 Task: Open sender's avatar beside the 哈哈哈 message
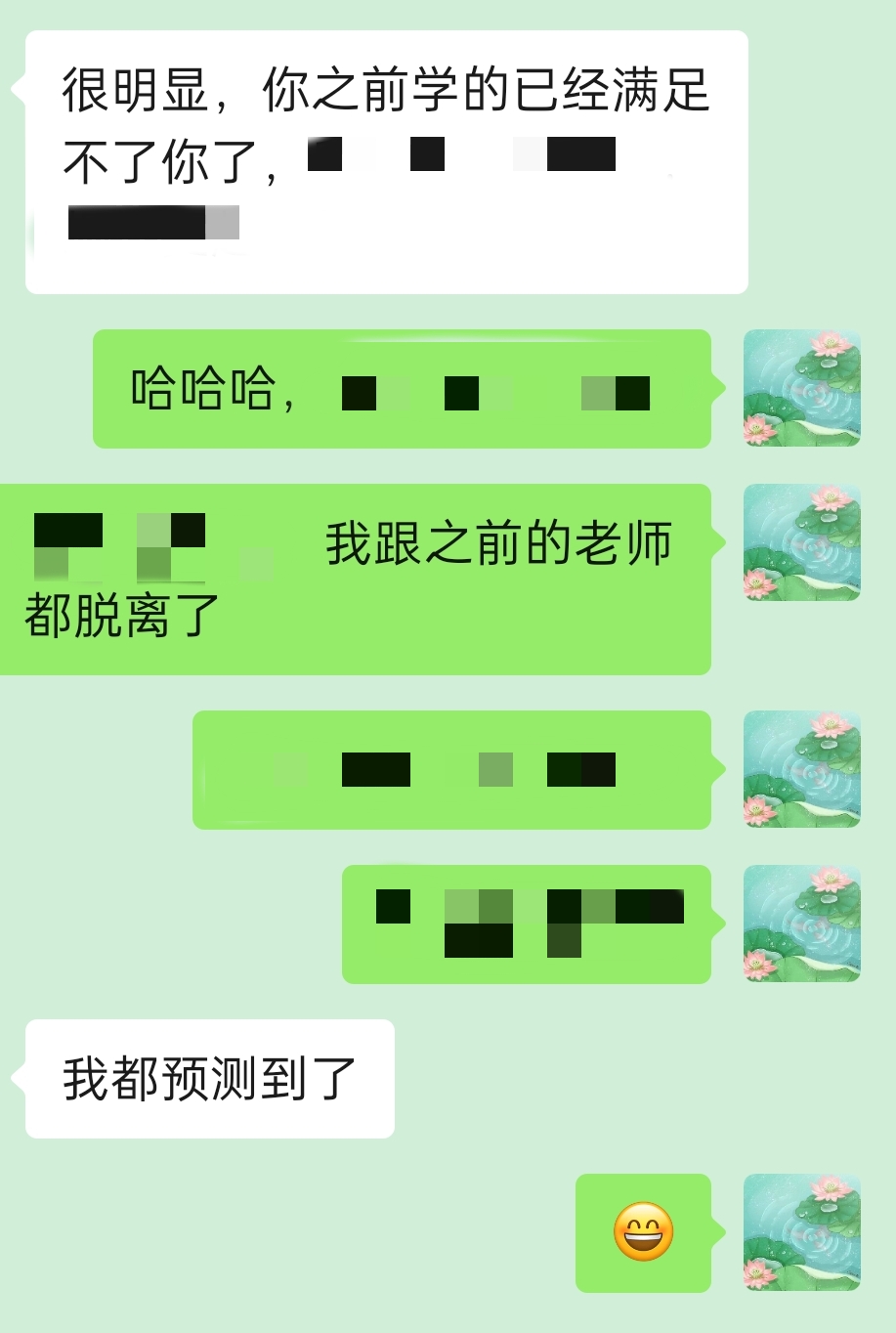coord(801,388)
